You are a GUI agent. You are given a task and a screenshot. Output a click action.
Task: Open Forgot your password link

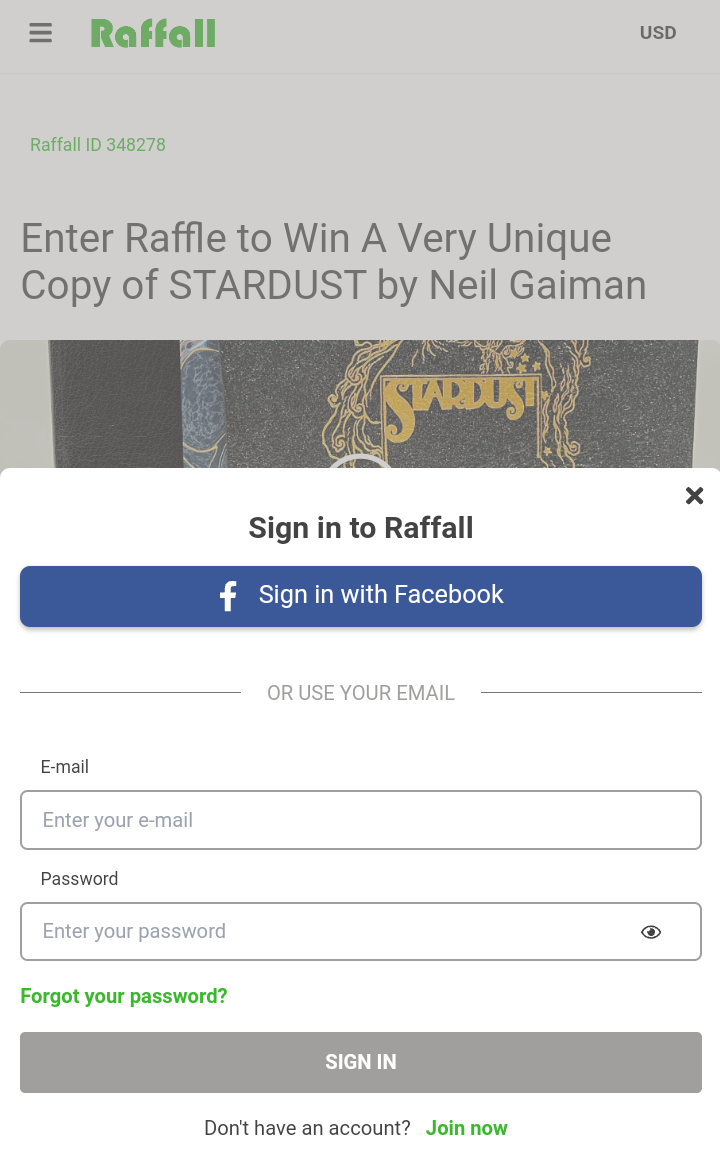(124, 996)
